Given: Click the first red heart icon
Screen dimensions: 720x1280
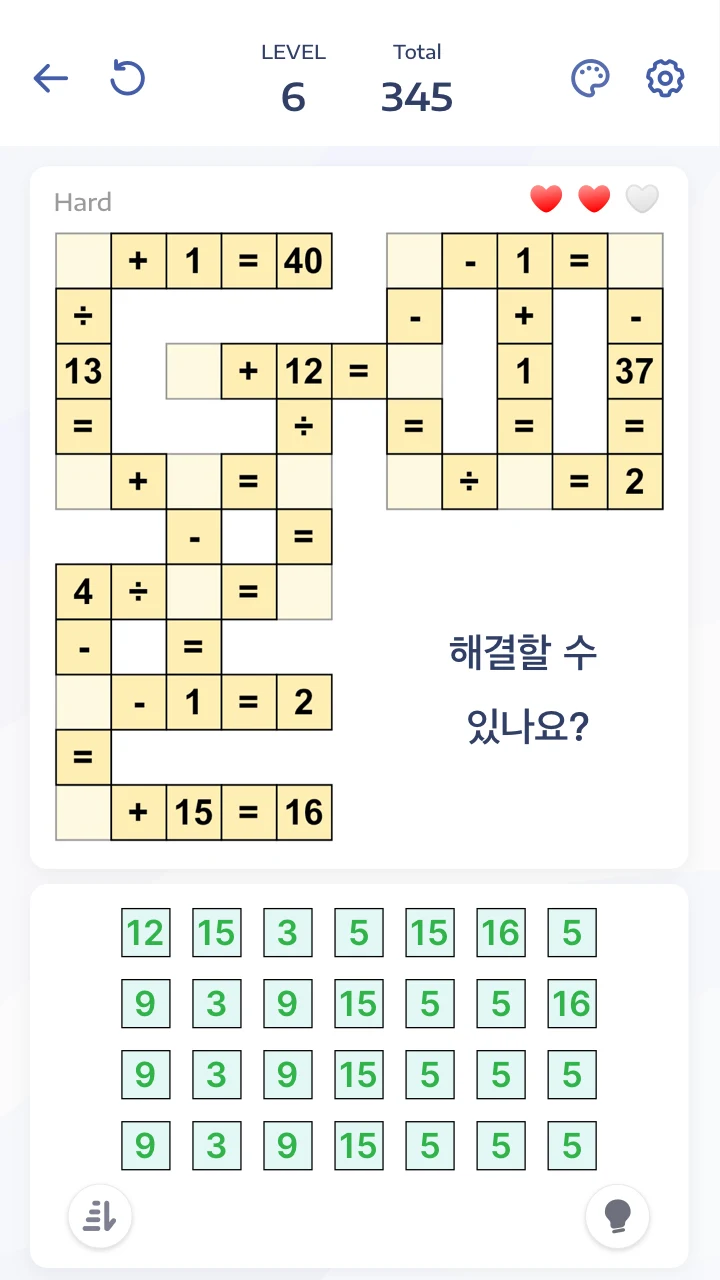Looking at the screenshot, I should point(546,199).
